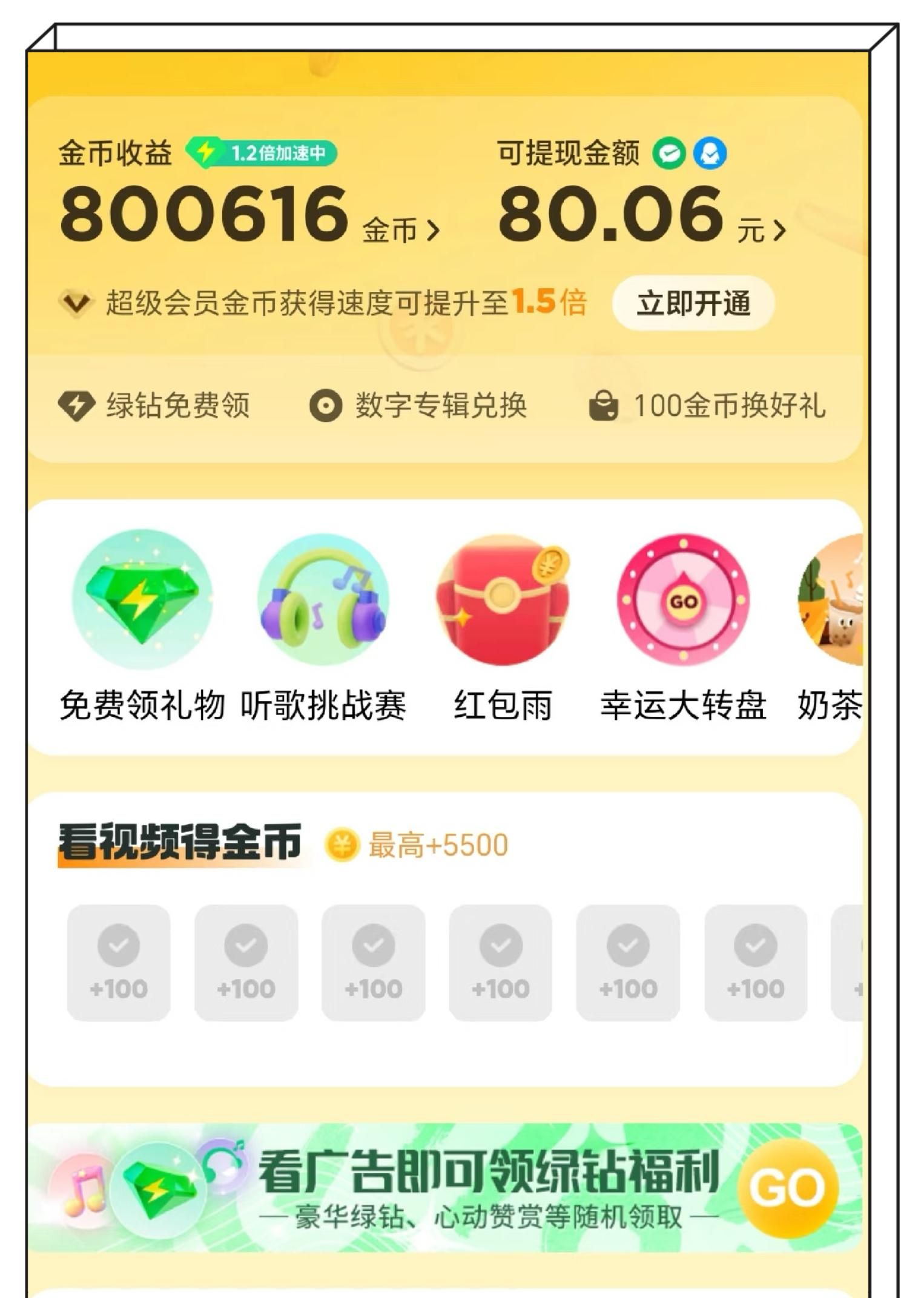Tap 立即开通 to activate super membership
924x1298 pixels.
(693, 303)
